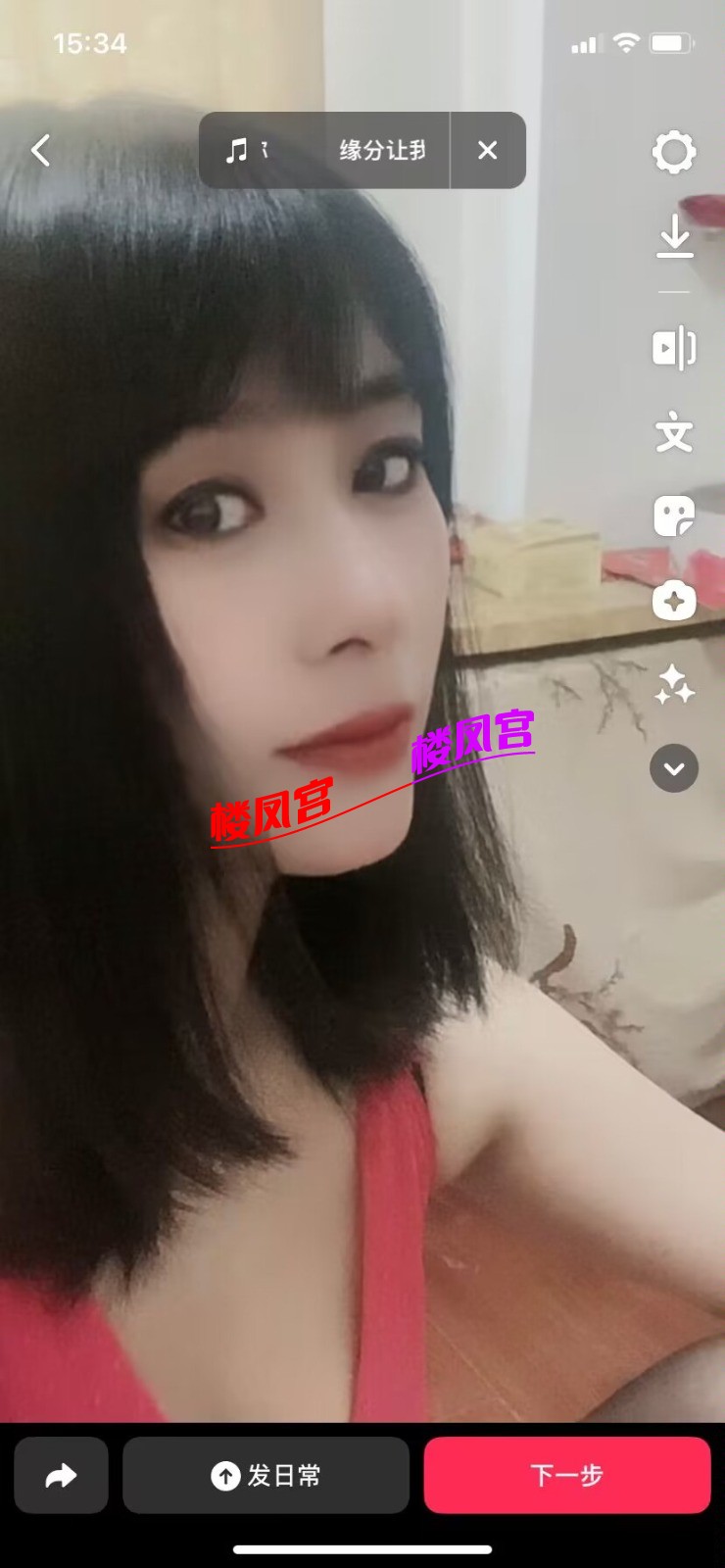Image resolution: width=725 pixels, height=1568 pixels.
Task: Add text with the 文 icon
Action: (x=674, y=432)
